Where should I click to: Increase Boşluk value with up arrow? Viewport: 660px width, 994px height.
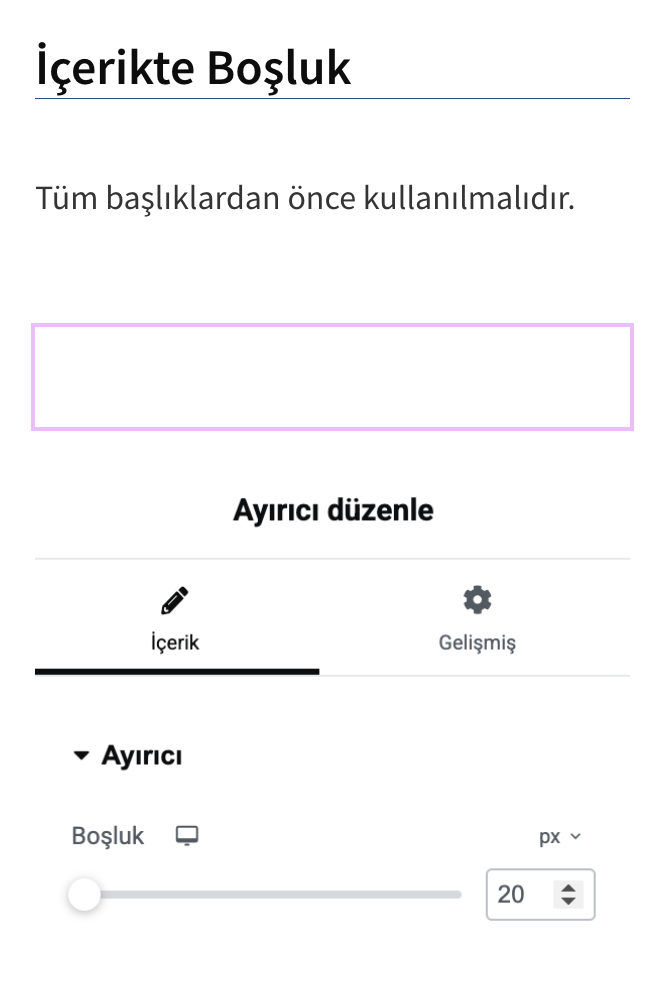(x=568, y=887)
